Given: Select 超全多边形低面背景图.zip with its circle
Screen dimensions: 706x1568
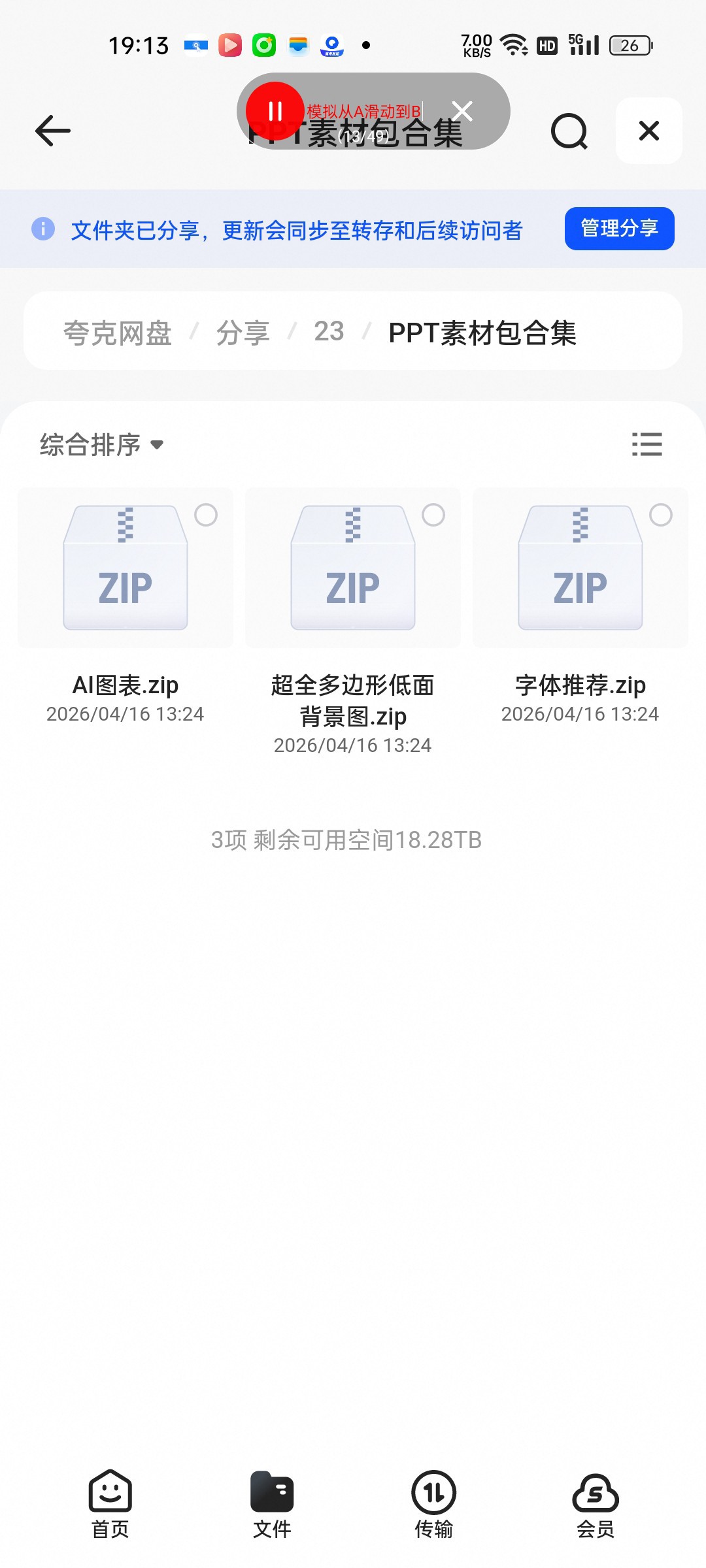Looking at the screenshot, I should tap(433, 515).
